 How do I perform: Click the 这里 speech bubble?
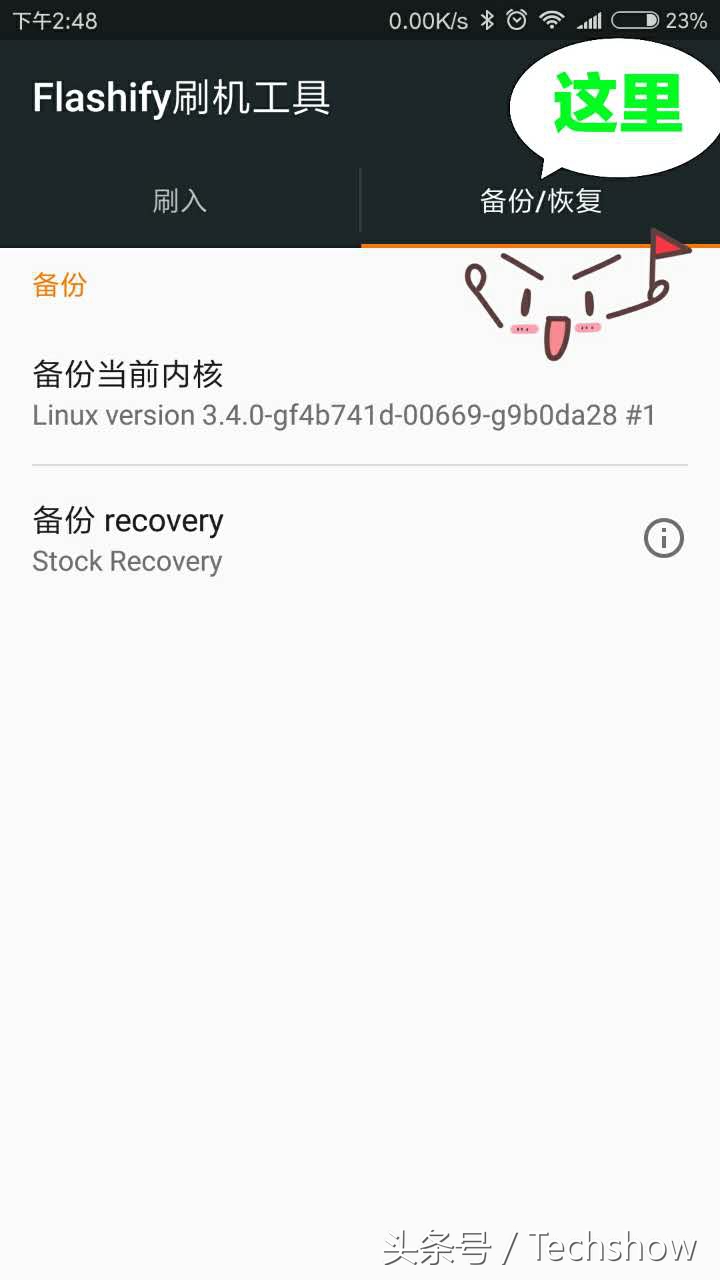pyautogui.click(x=621, y=100)
